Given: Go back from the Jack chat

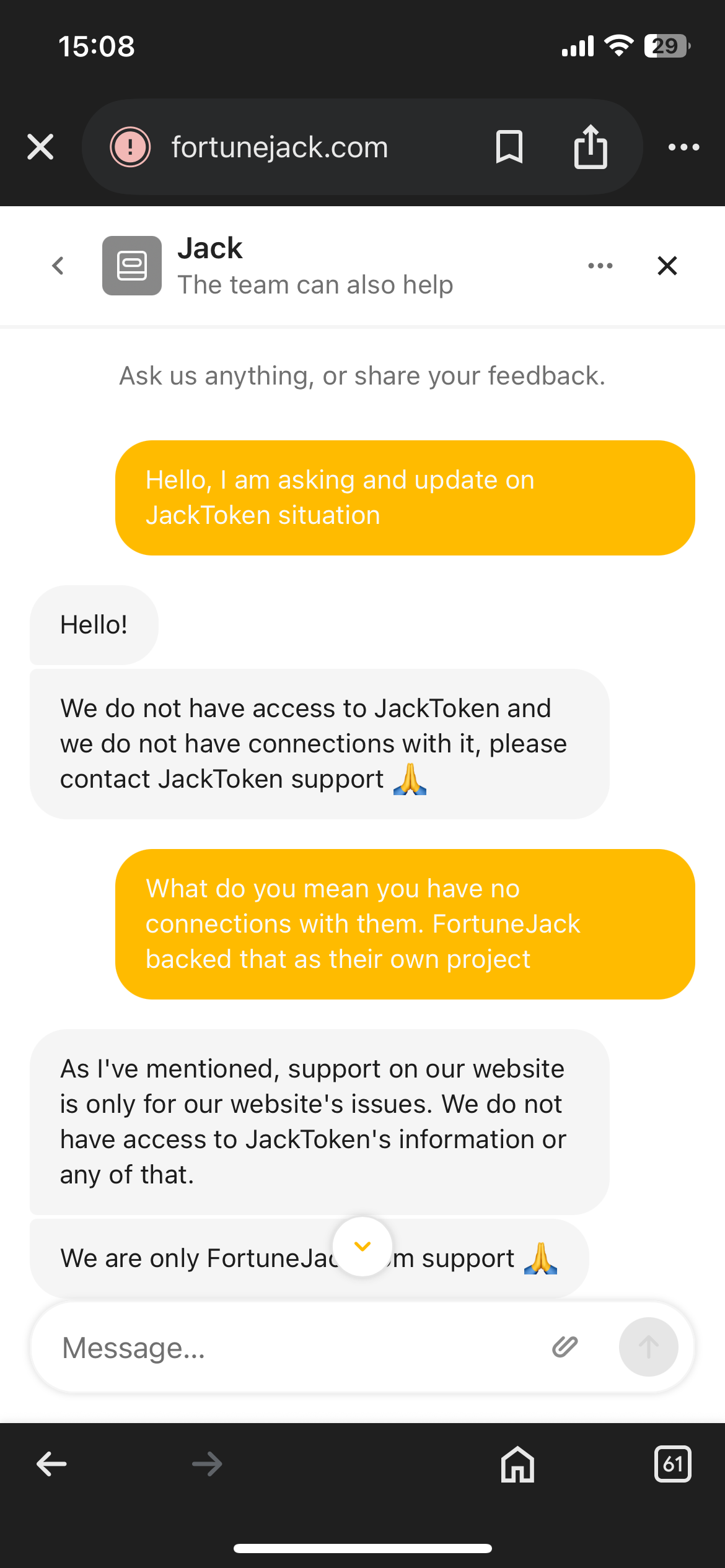Looking at the screenshot, I should pos(58,266).
